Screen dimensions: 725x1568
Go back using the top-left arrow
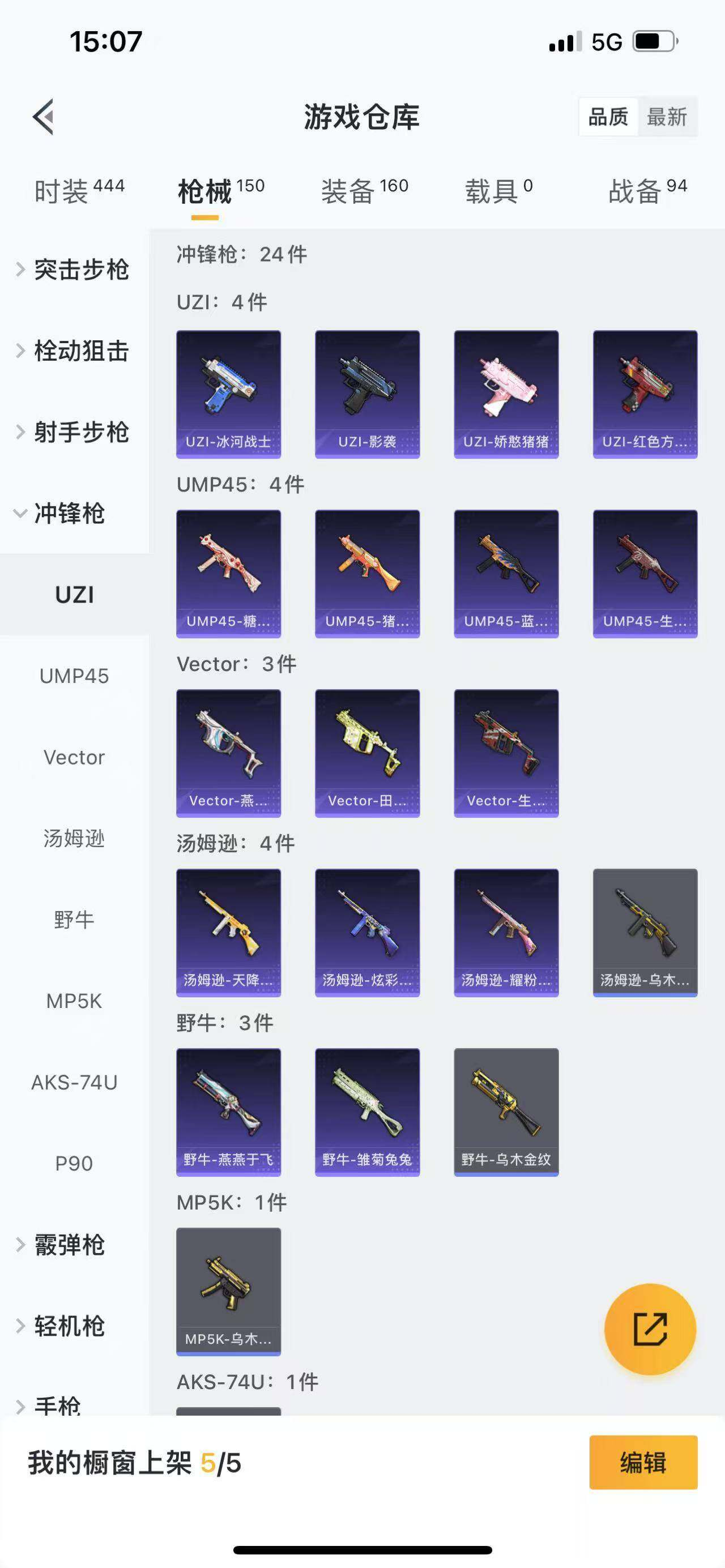tap(44, 116)
